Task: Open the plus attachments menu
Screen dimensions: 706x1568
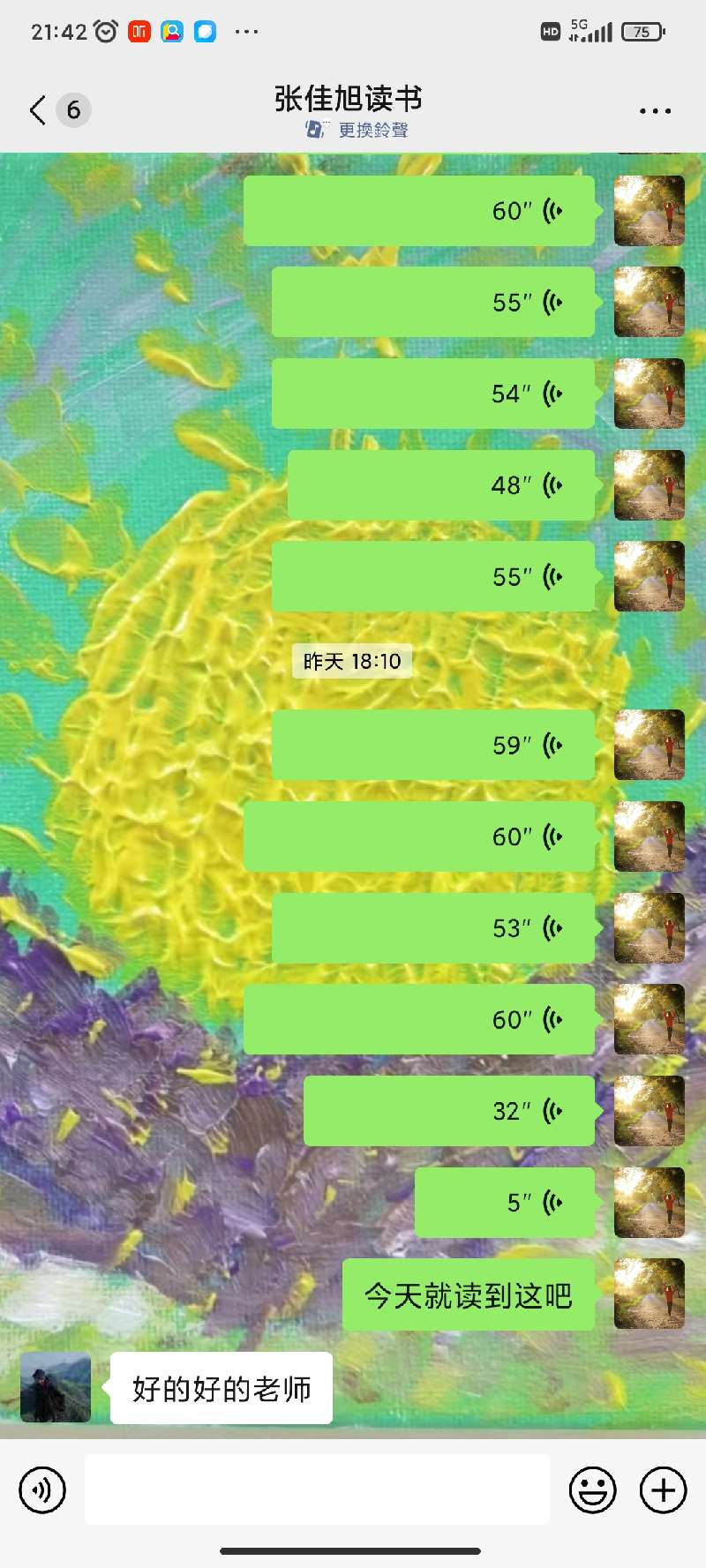Action: (x=663, y=1490)
